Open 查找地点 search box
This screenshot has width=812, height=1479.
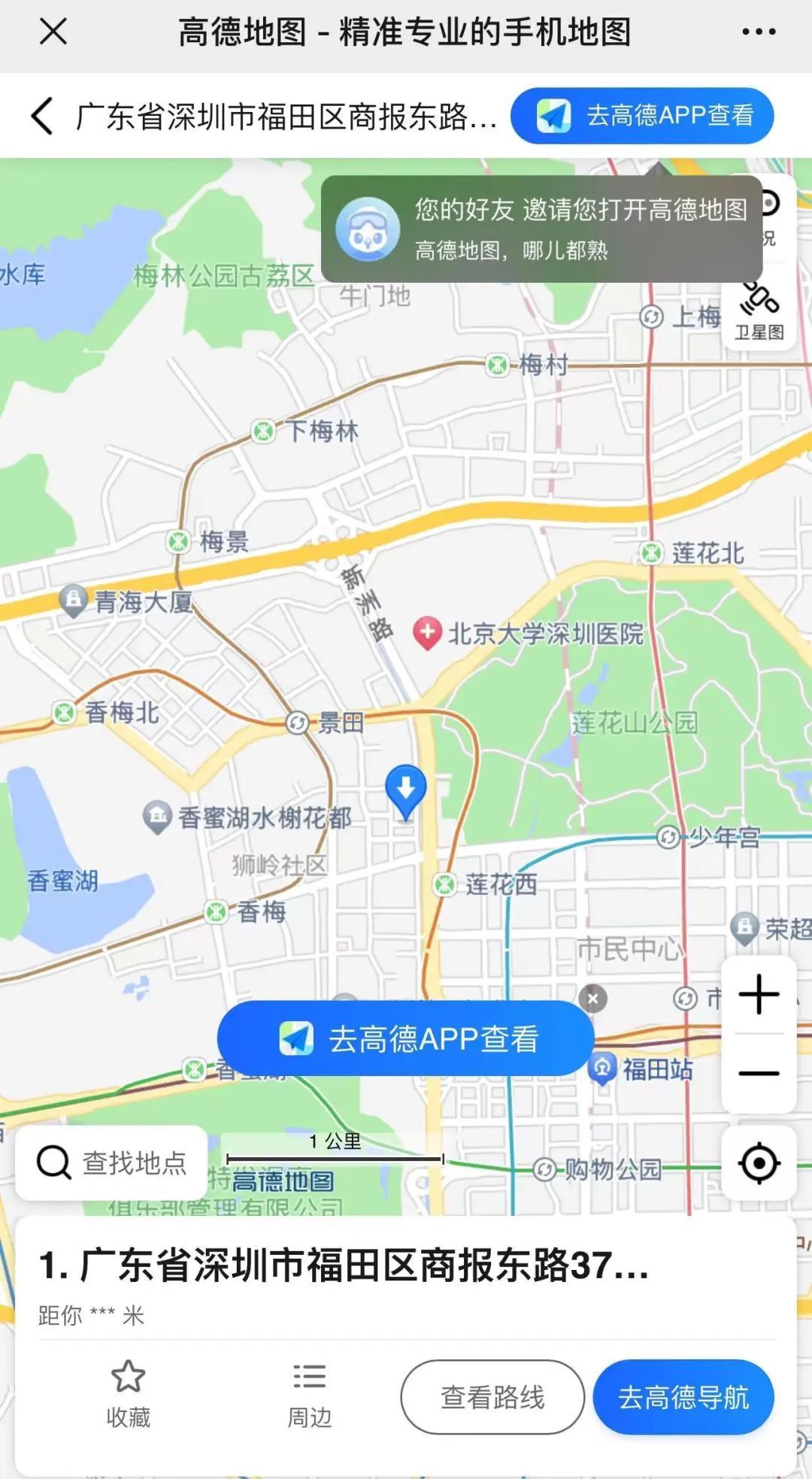click(x=111, y=1163)
